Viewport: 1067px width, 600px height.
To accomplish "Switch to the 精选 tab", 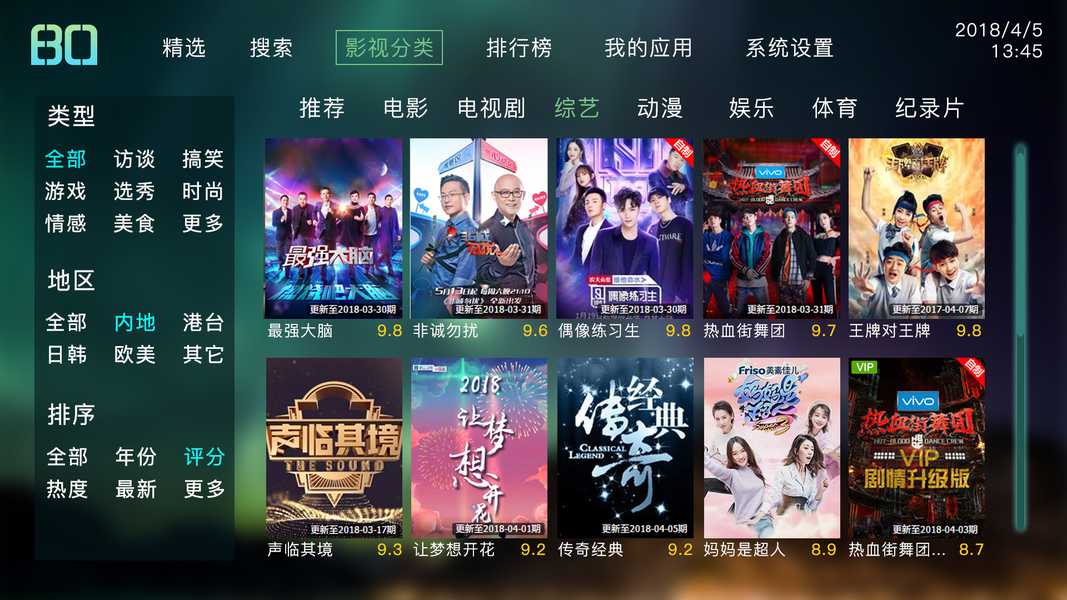I will pos(184,48).
